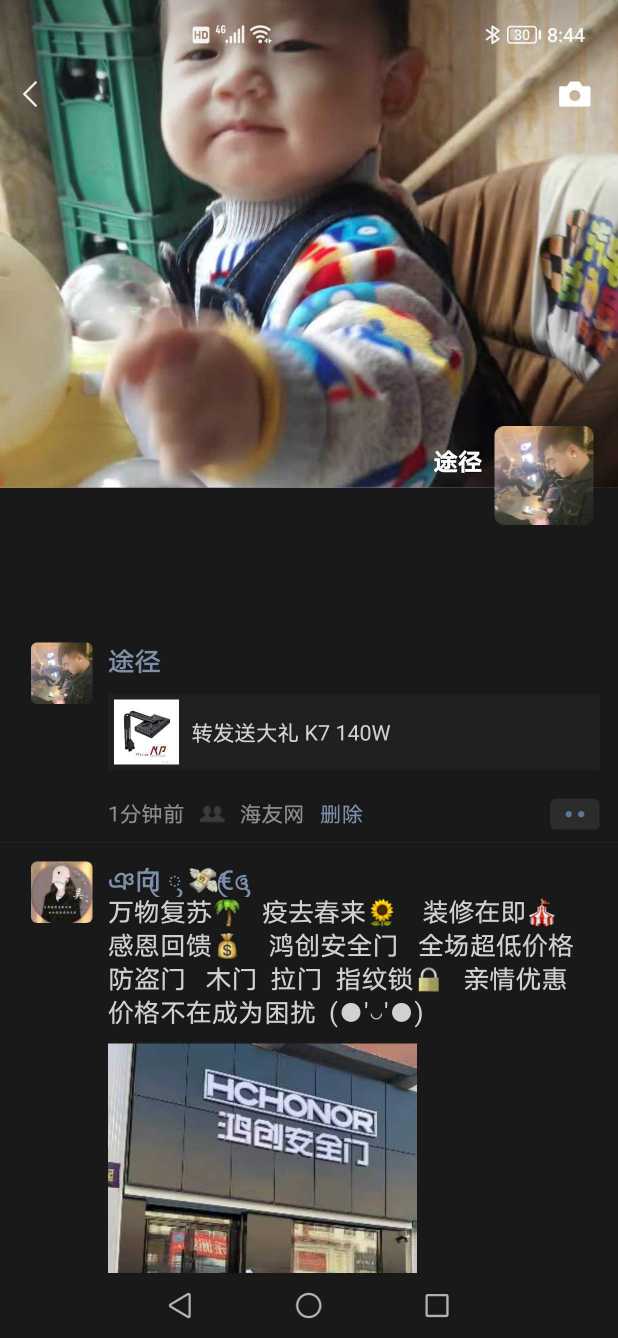
Task: Open the camera to post a moment
Action: click(x=574, y=95)
